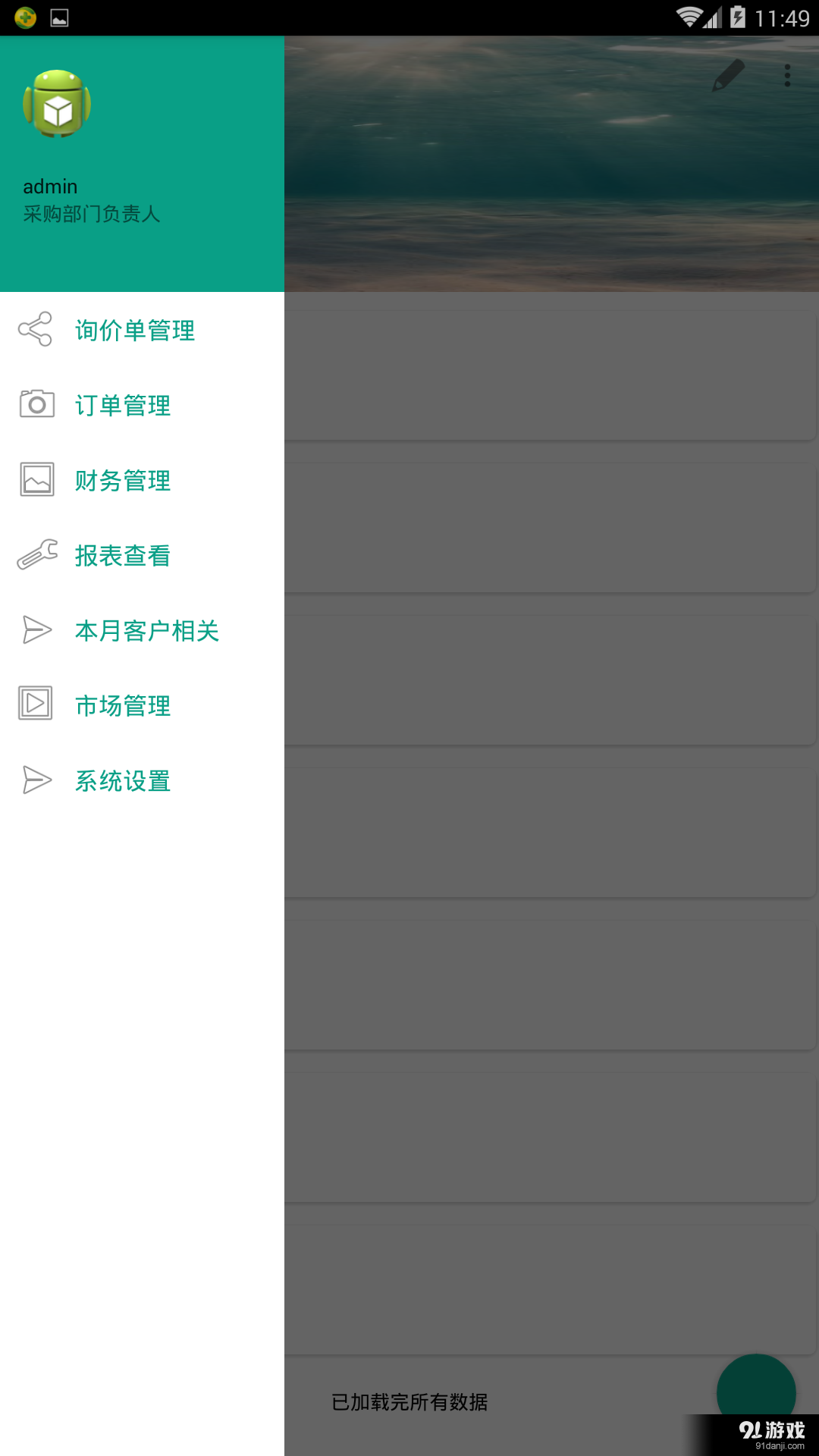The image size is (819, 1456).
Task: Open the overflow three-dot menu
Action: [786, 75]
